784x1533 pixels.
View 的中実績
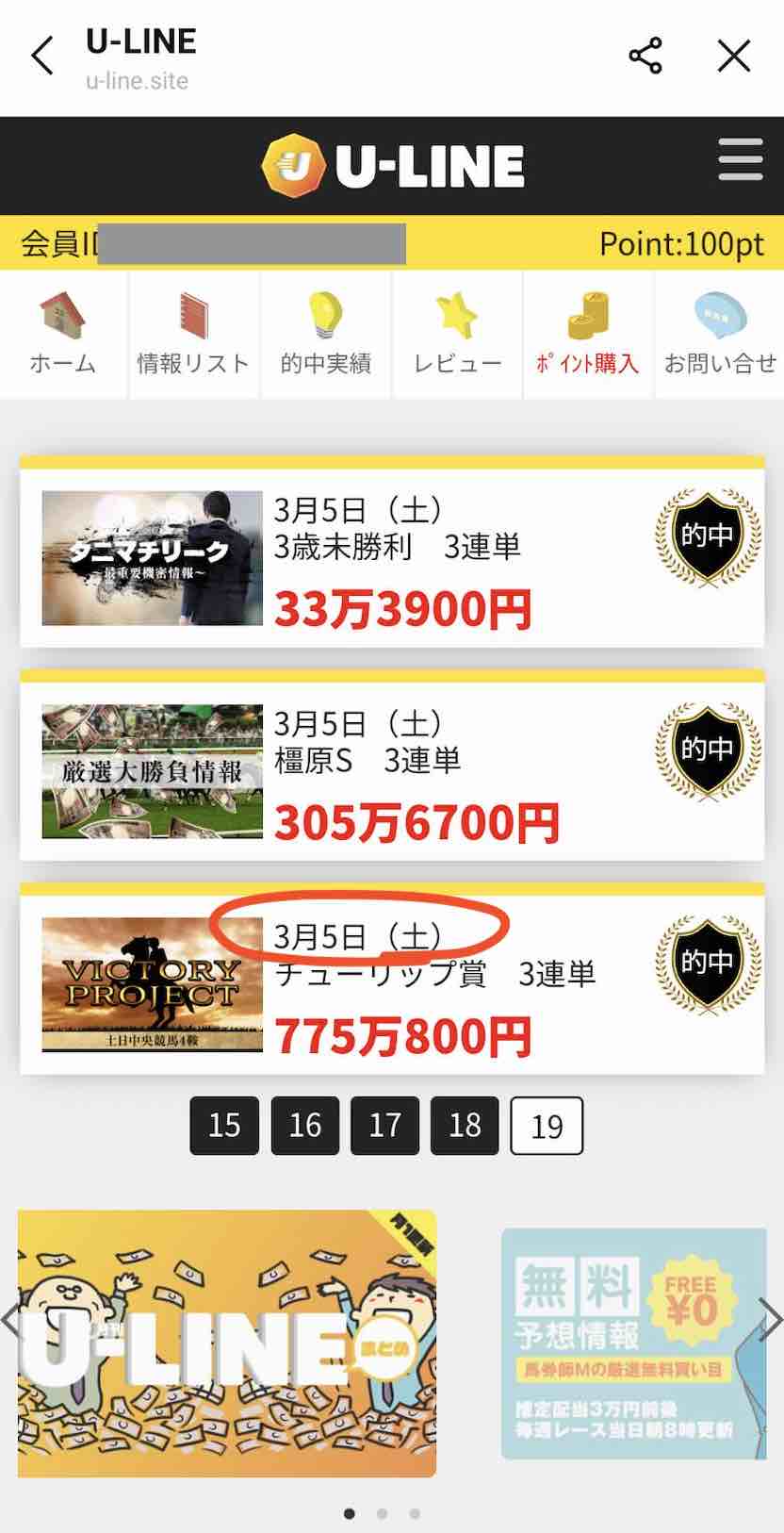(325, 334)
